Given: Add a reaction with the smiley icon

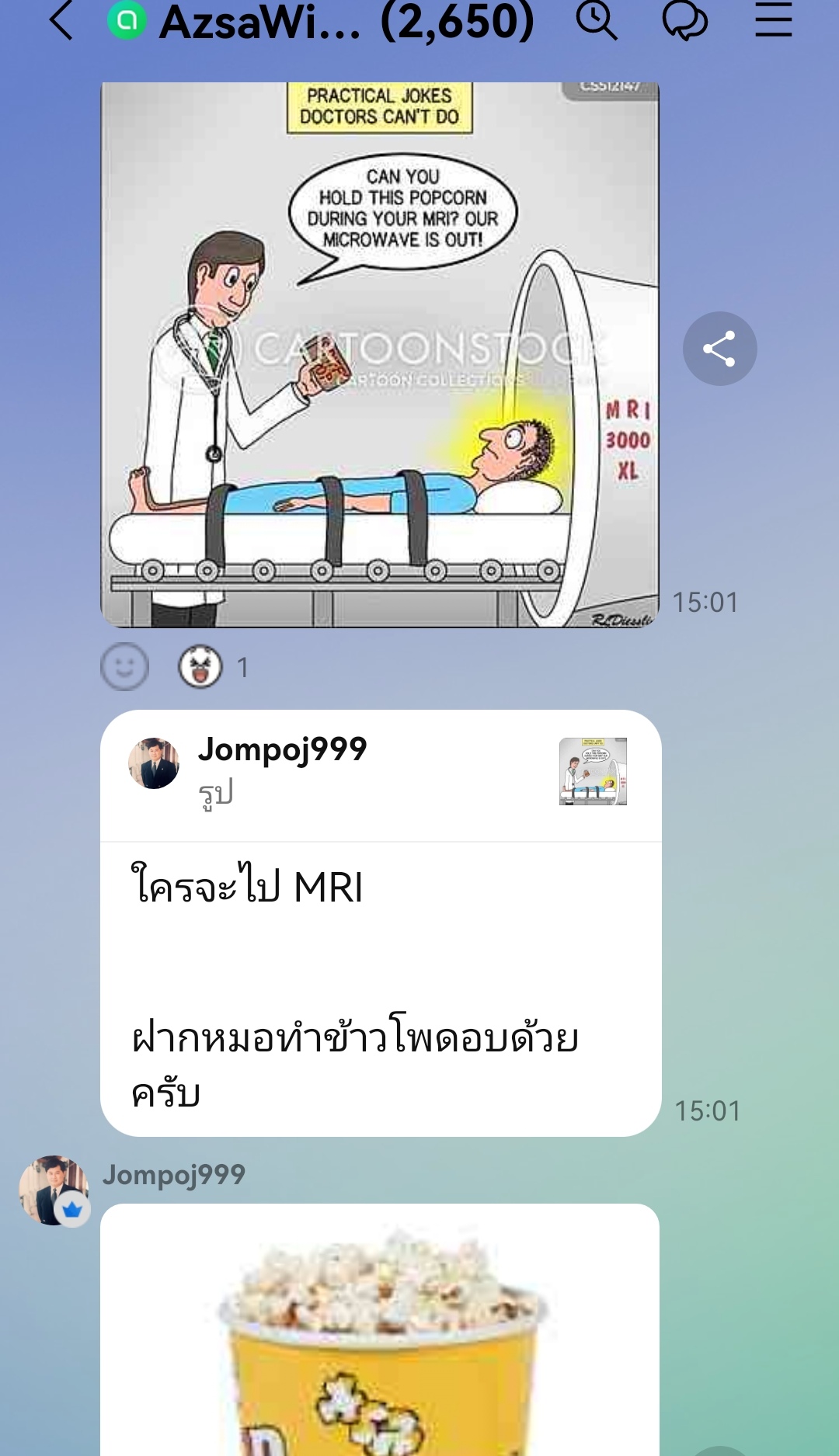Looking at the screenshot, I should [124, 666].
